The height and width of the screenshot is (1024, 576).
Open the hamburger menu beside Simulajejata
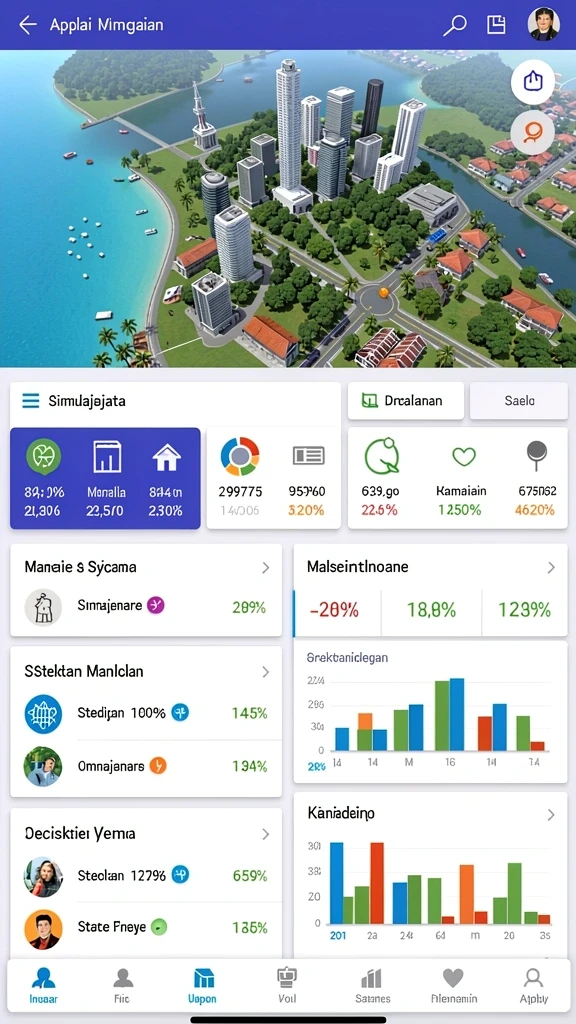31,401
